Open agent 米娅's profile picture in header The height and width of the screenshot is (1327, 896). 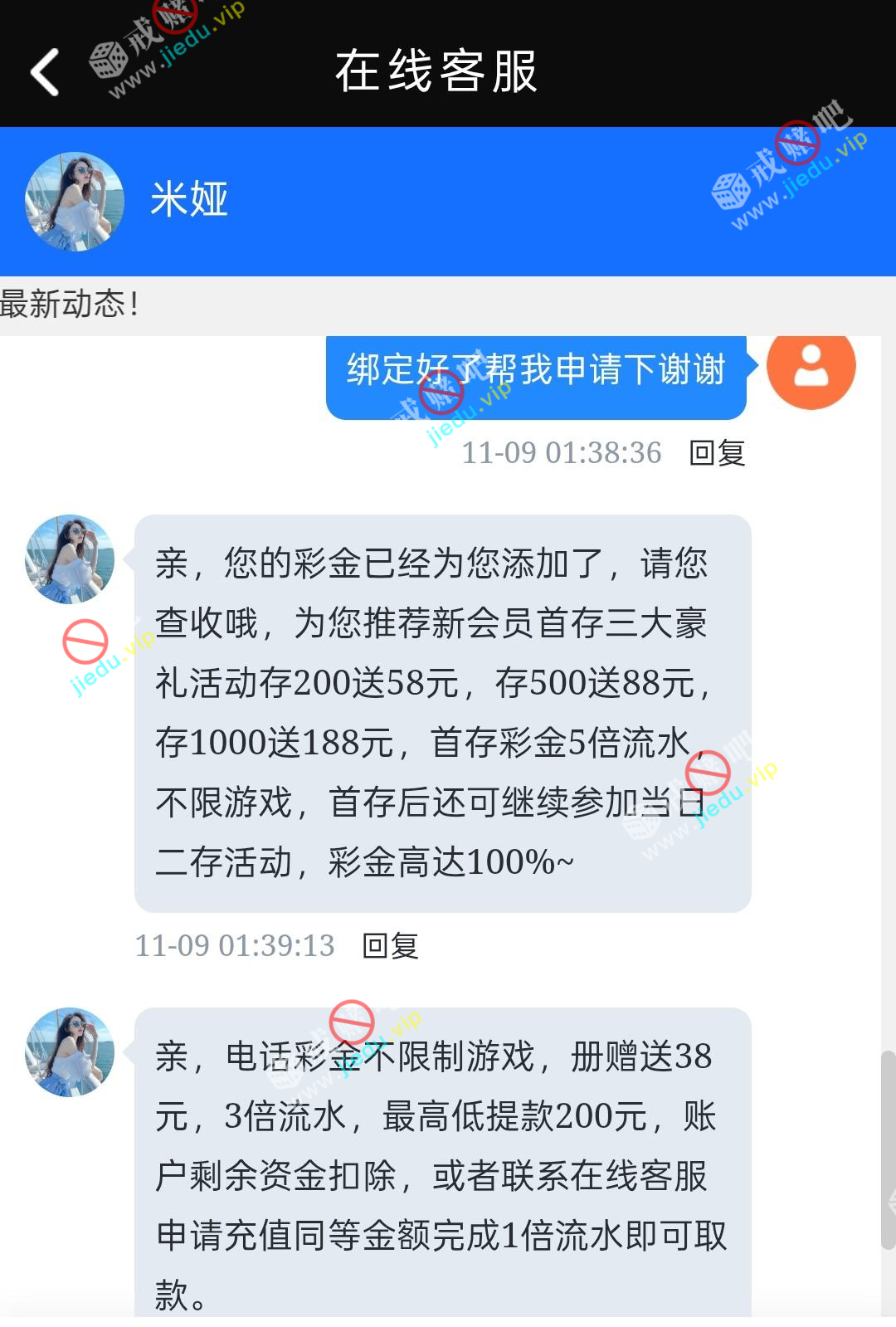[75, 202]
